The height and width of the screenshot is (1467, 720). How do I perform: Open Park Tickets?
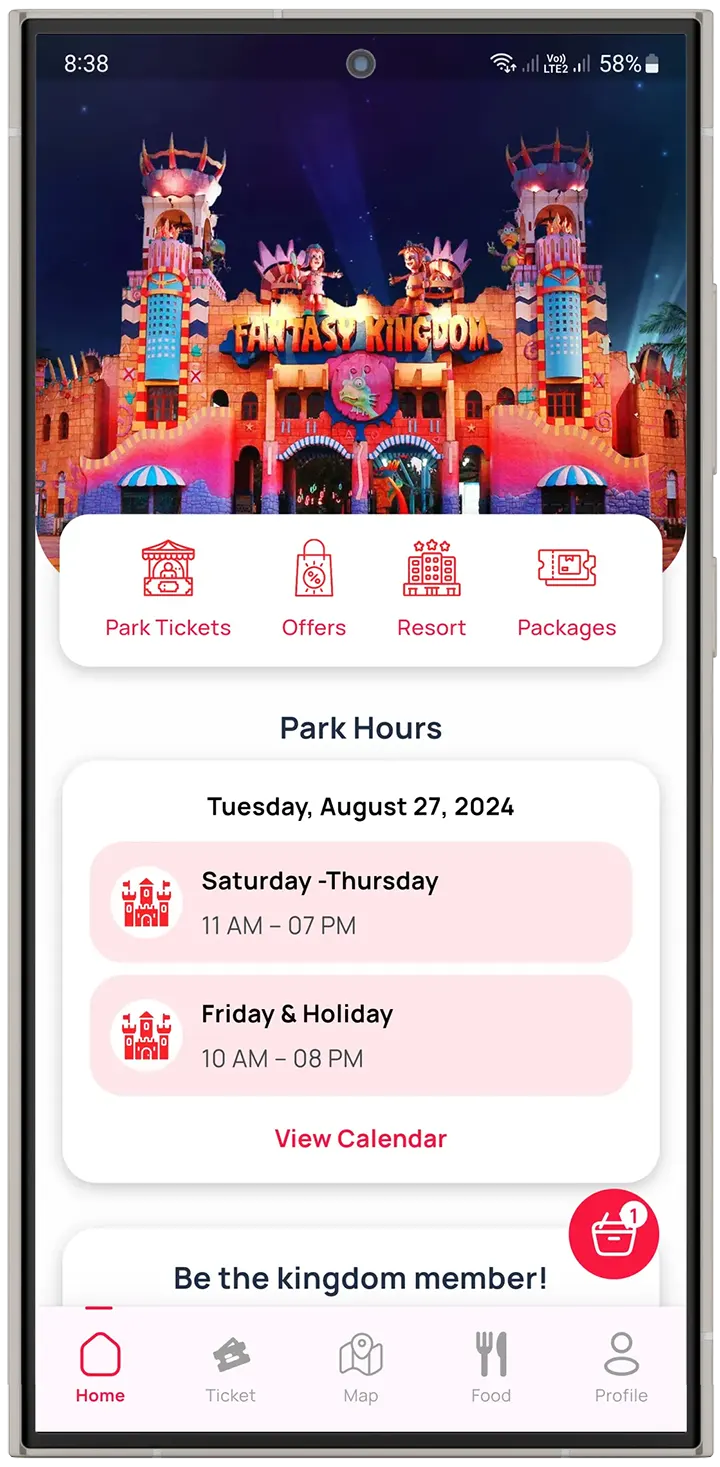(168, 589)
